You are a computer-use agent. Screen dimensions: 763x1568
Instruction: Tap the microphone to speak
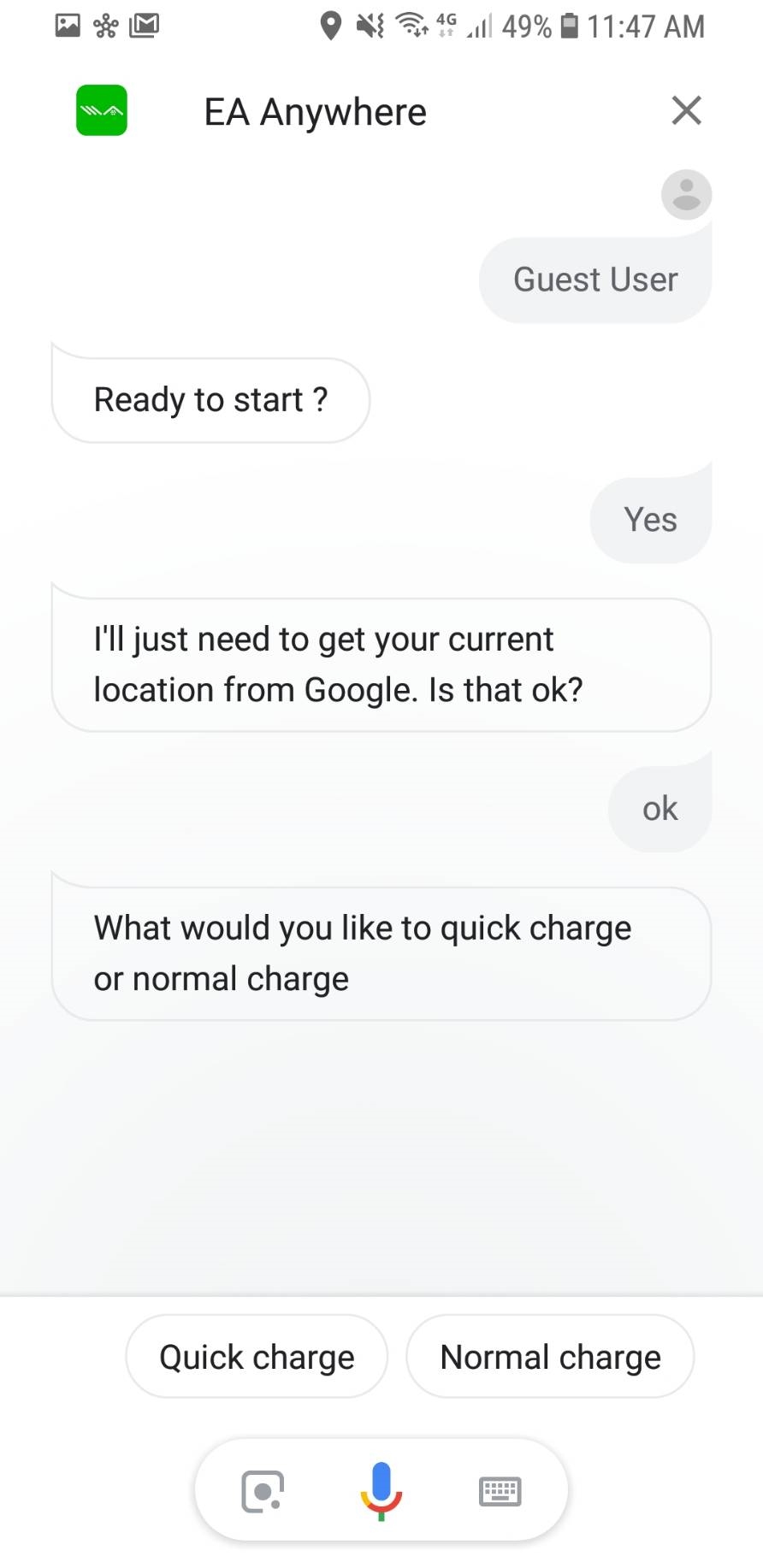point(381,1491)
